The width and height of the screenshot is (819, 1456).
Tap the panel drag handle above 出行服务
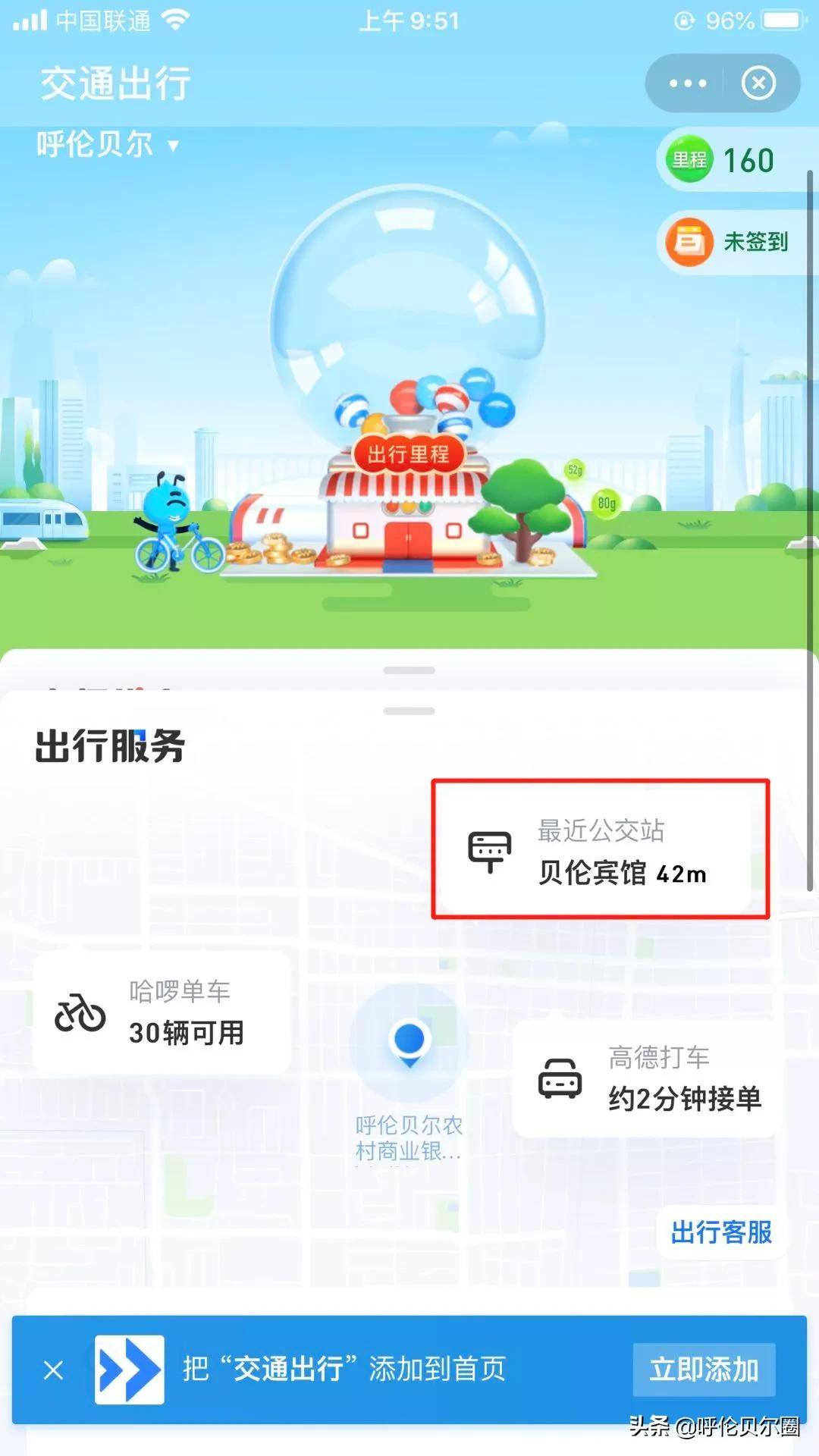[409, 711]
